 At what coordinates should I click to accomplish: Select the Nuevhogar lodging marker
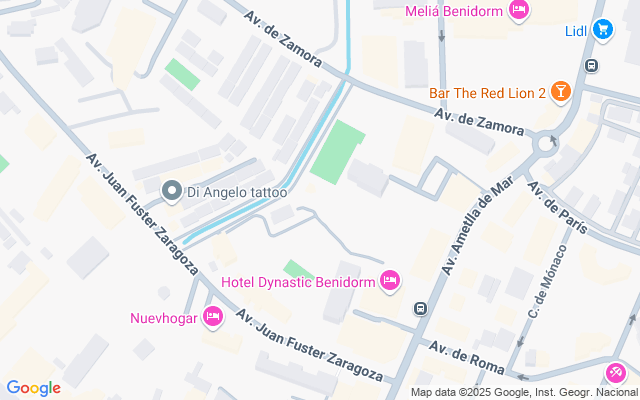click(x=212, y=319)
